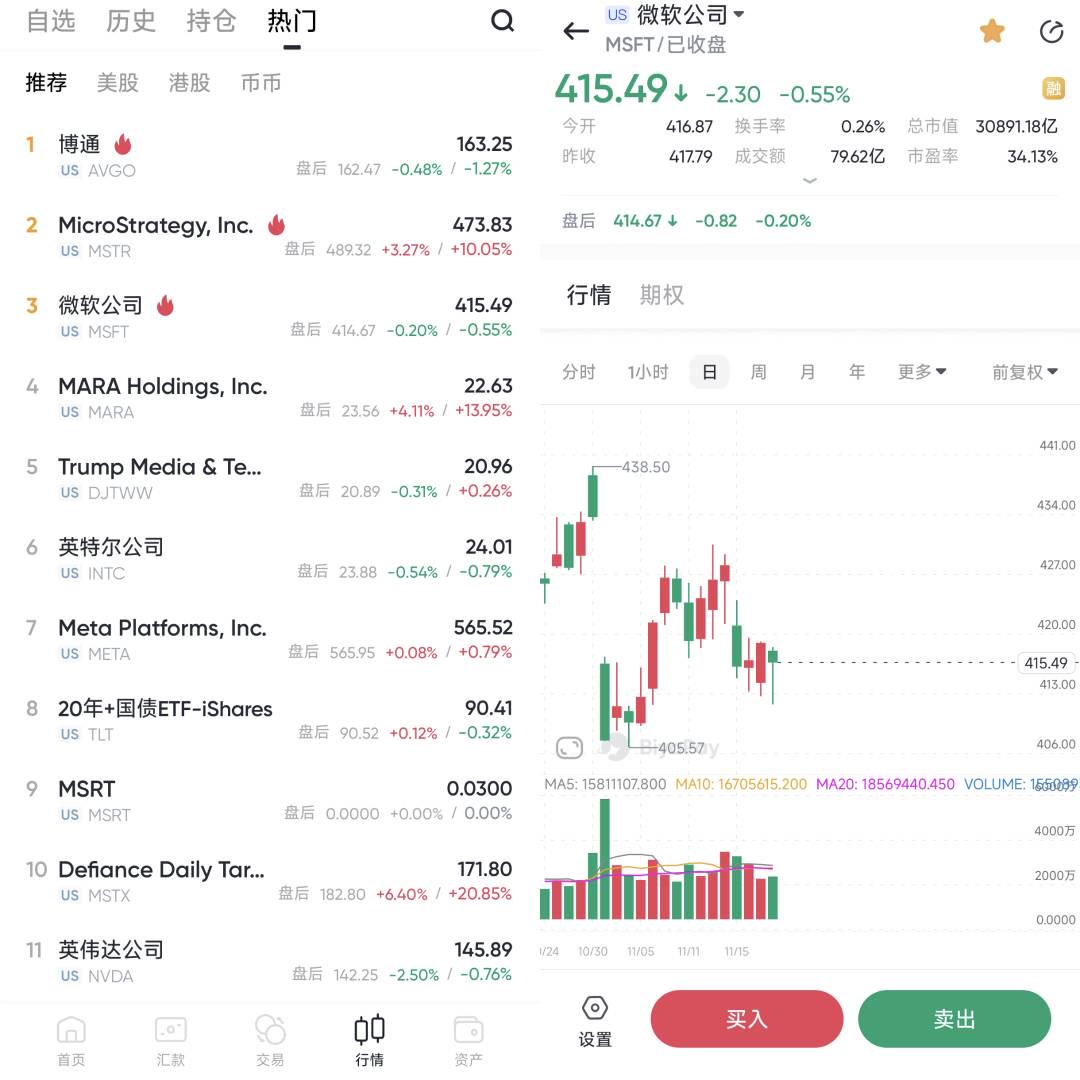Switch to the 历史 tab

click(131, 21)
